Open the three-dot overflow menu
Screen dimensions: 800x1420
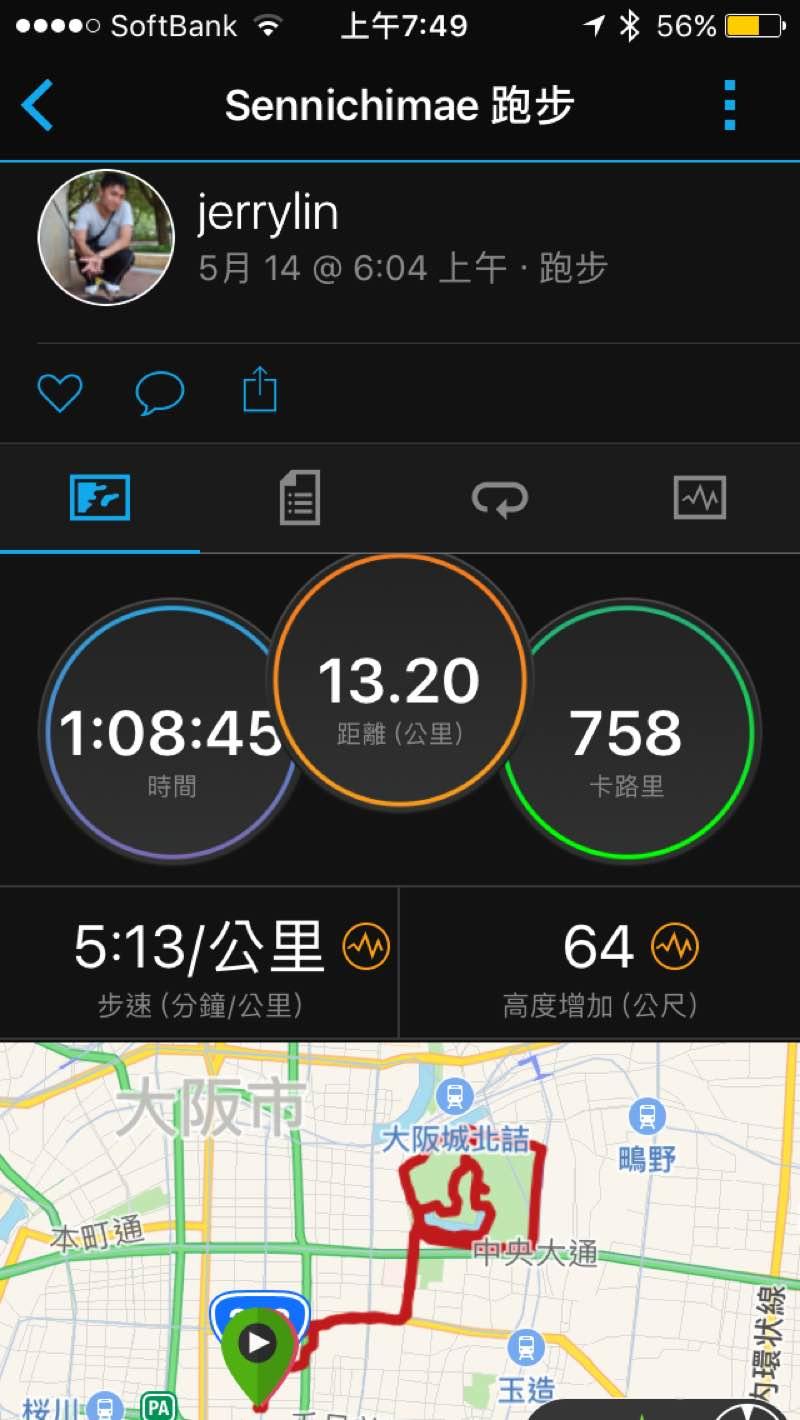tap(729, 105)
